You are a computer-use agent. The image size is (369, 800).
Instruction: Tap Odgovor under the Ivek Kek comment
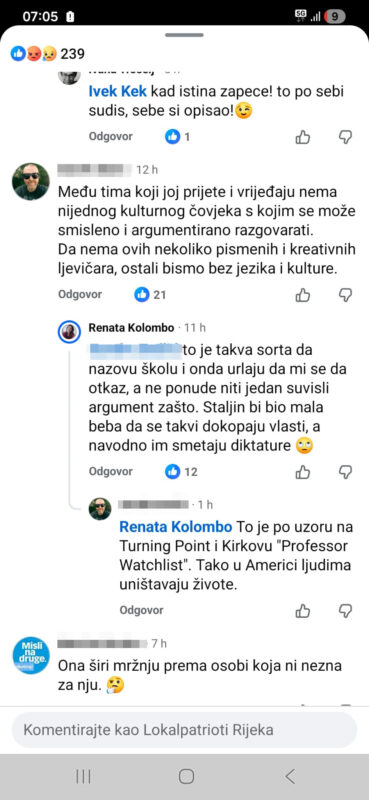111,137
